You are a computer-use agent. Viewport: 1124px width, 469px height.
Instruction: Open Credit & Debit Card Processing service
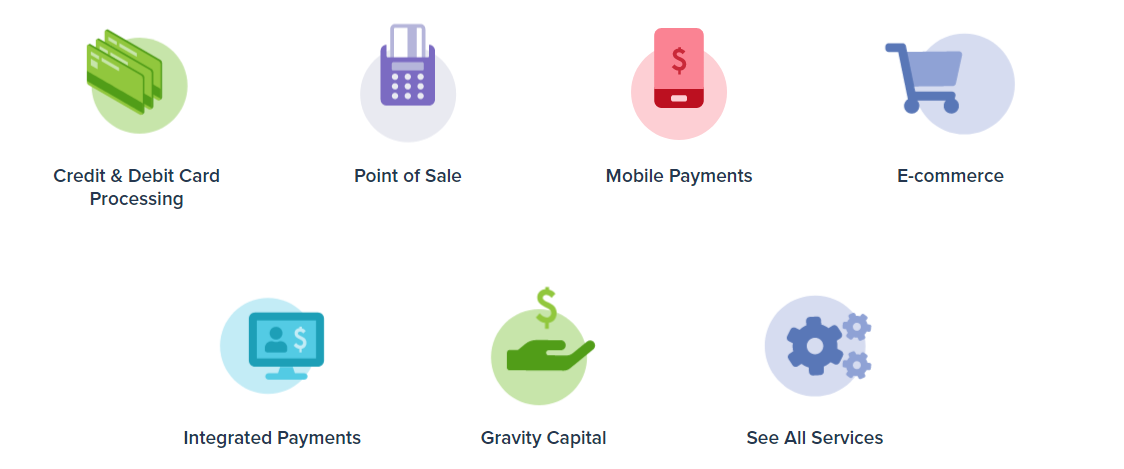[x=136, y=186]
